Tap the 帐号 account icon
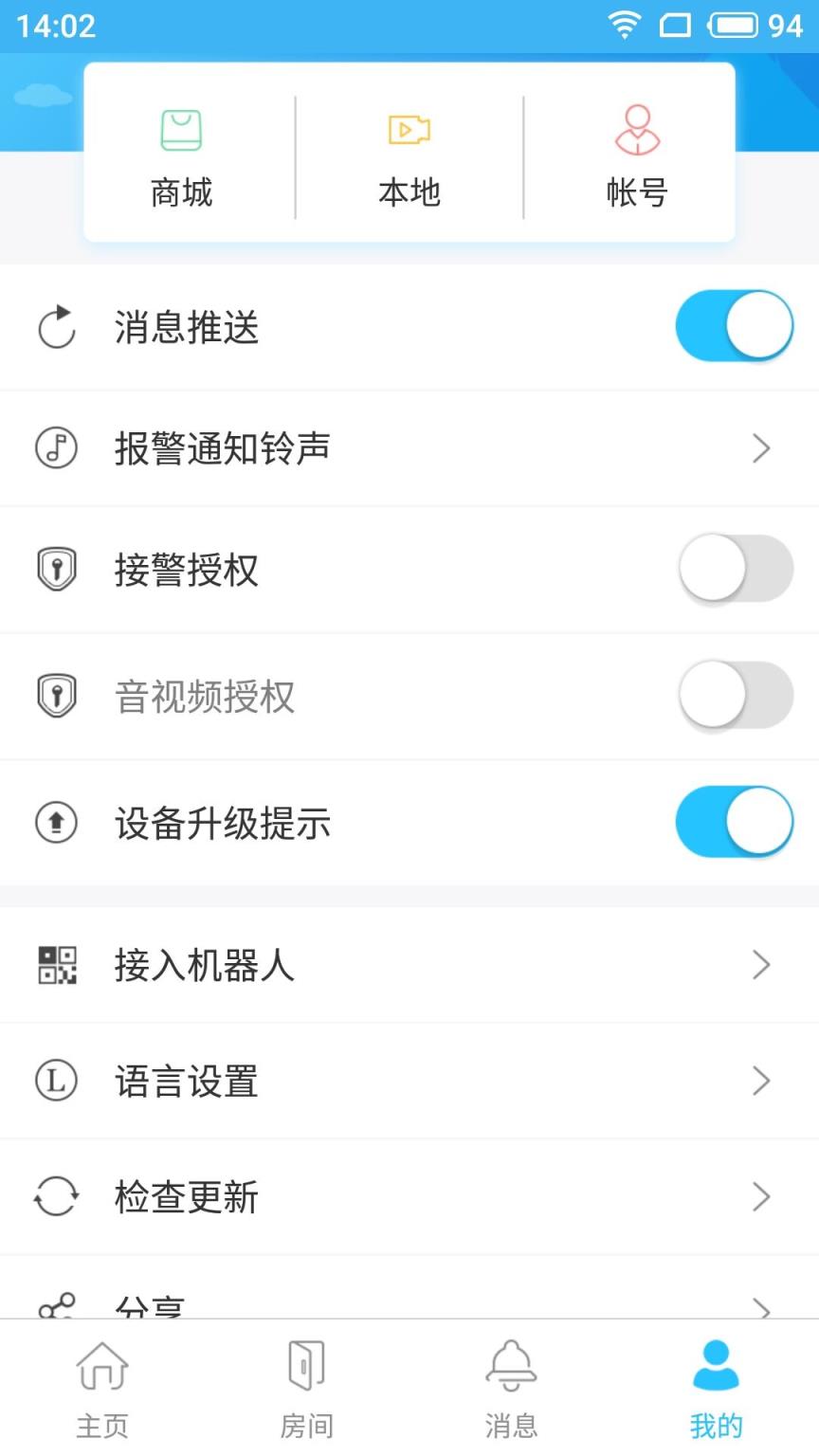The width and height of the screenshot is (819, 1456). (637, 130)
